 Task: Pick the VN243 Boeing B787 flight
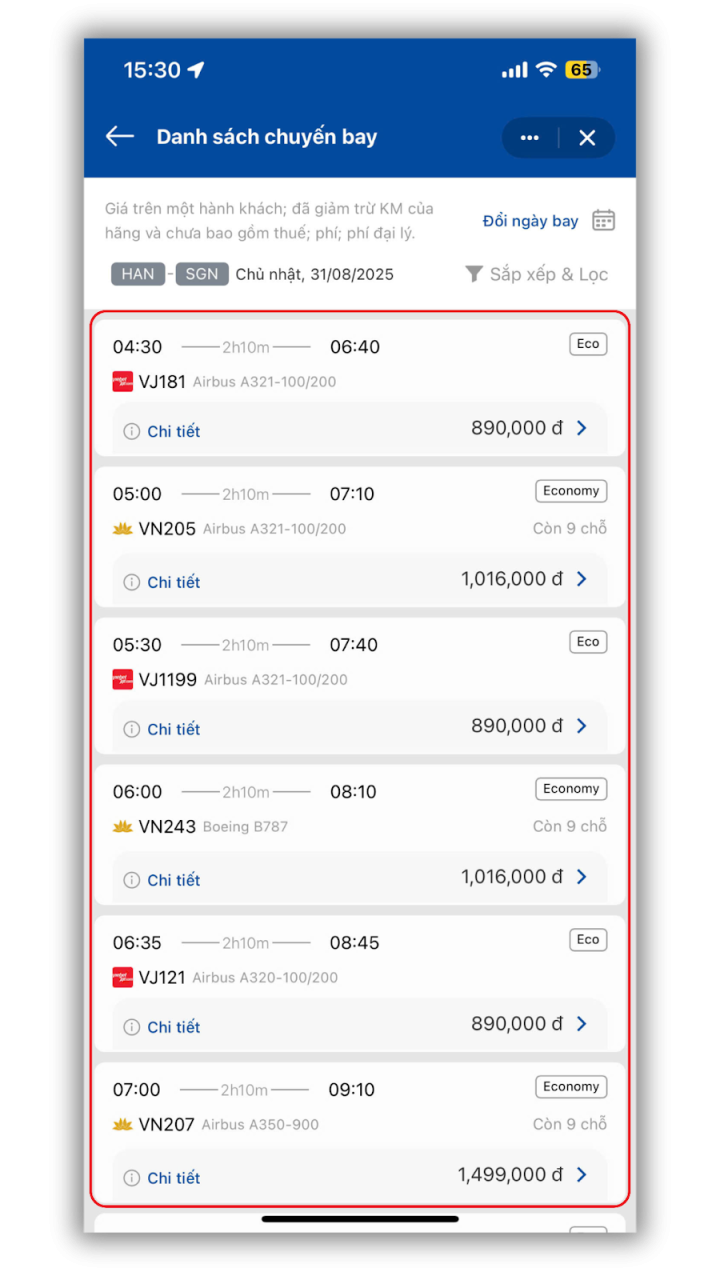click(360, 809)
